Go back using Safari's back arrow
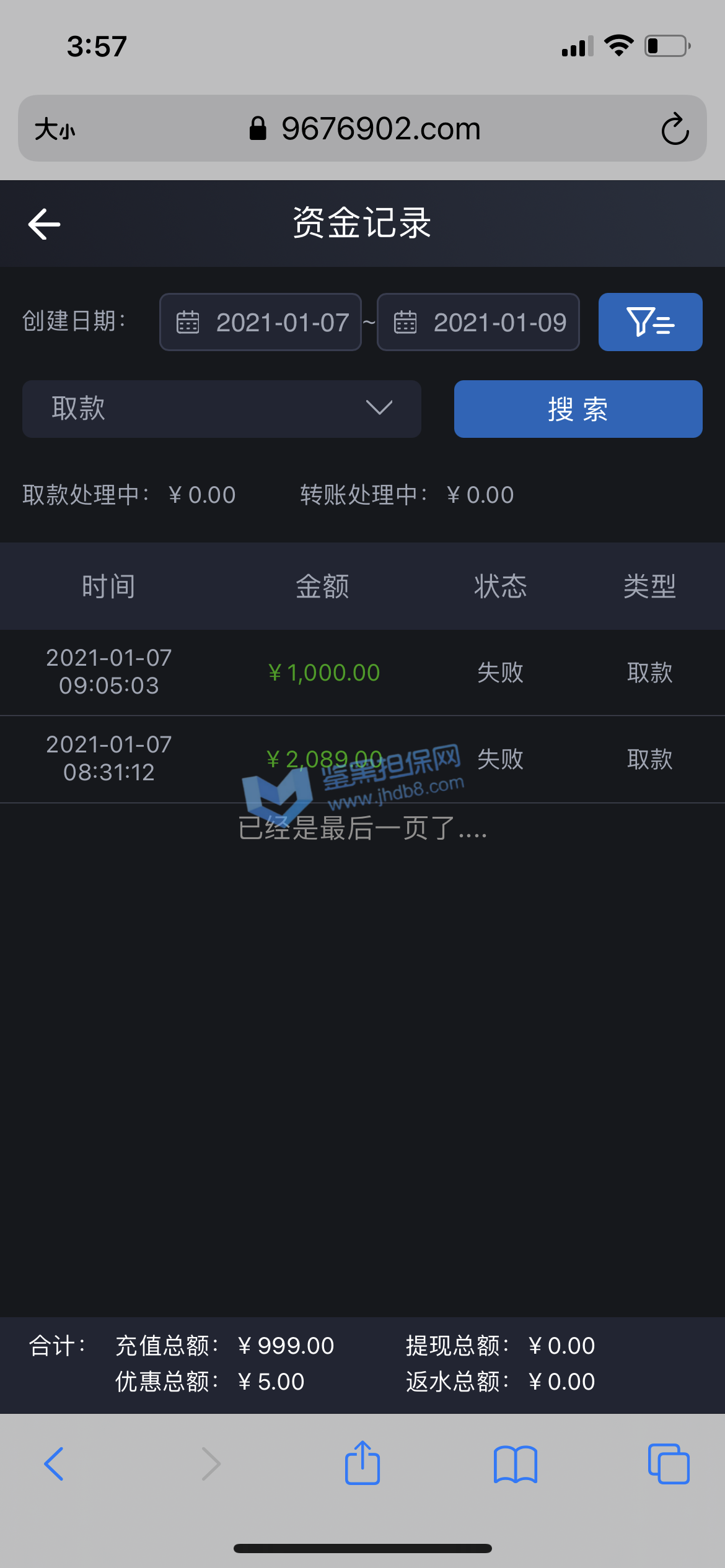 click(x=54, y=1464)
